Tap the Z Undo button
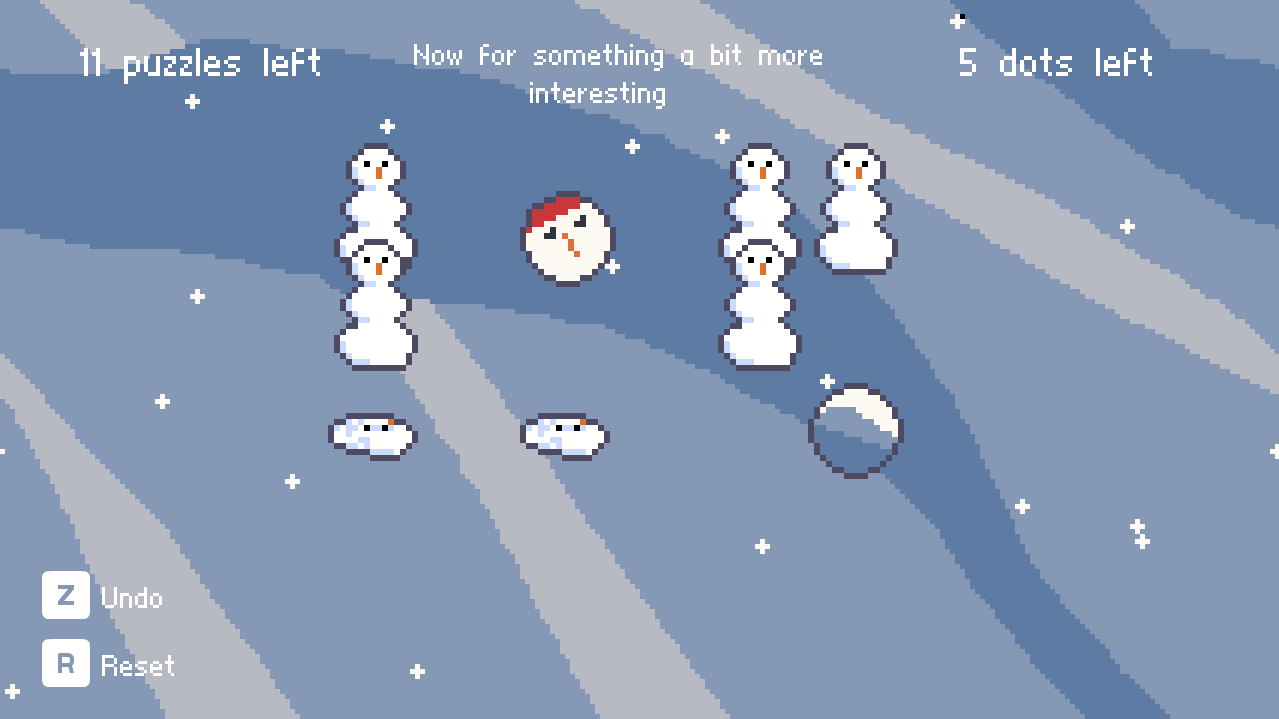Image resolution: width=1279 pixels, height=719 pixels. coord(66,596)
